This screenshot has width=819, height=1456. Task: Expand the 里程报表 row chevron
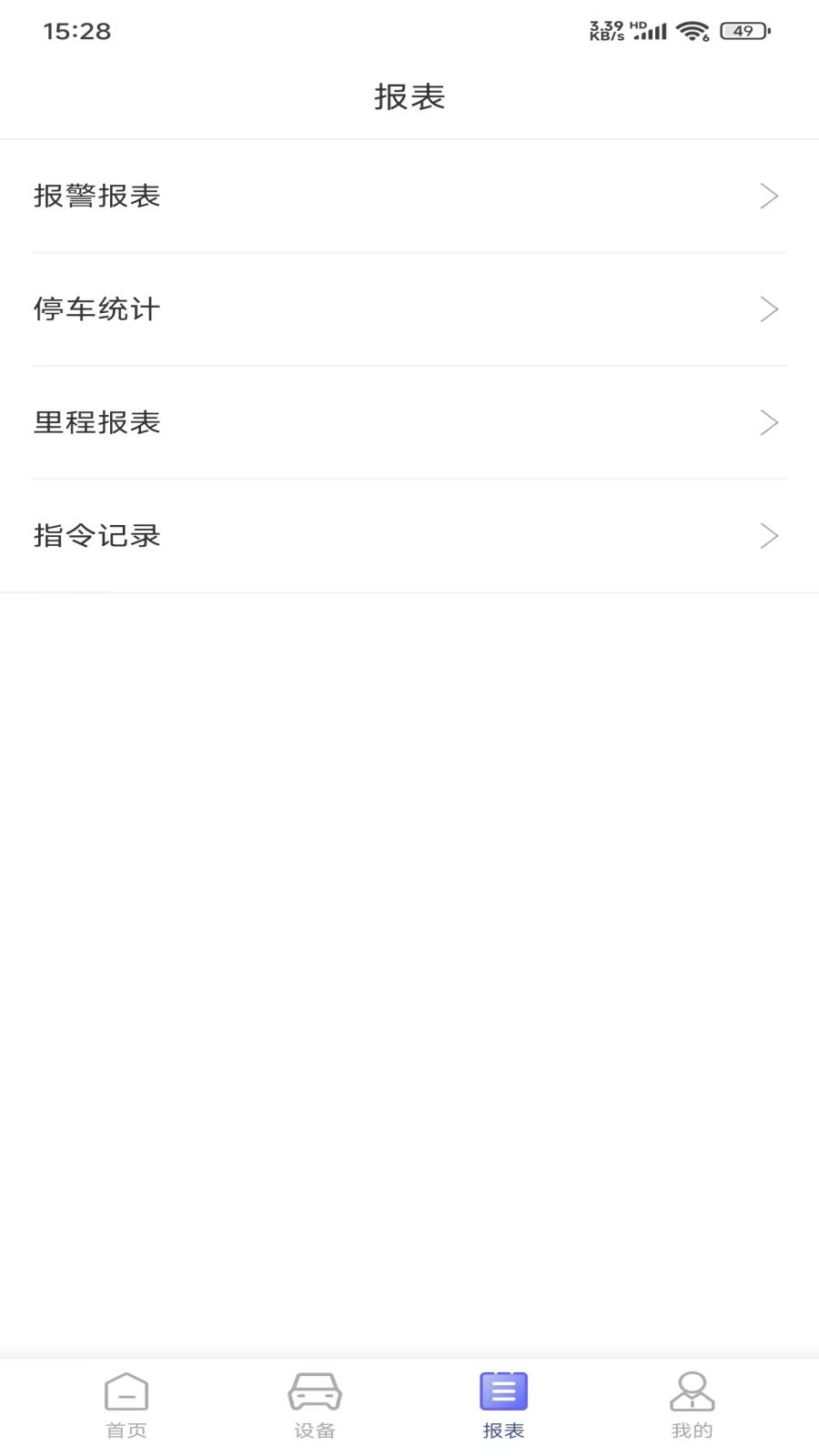pos(769,422)
